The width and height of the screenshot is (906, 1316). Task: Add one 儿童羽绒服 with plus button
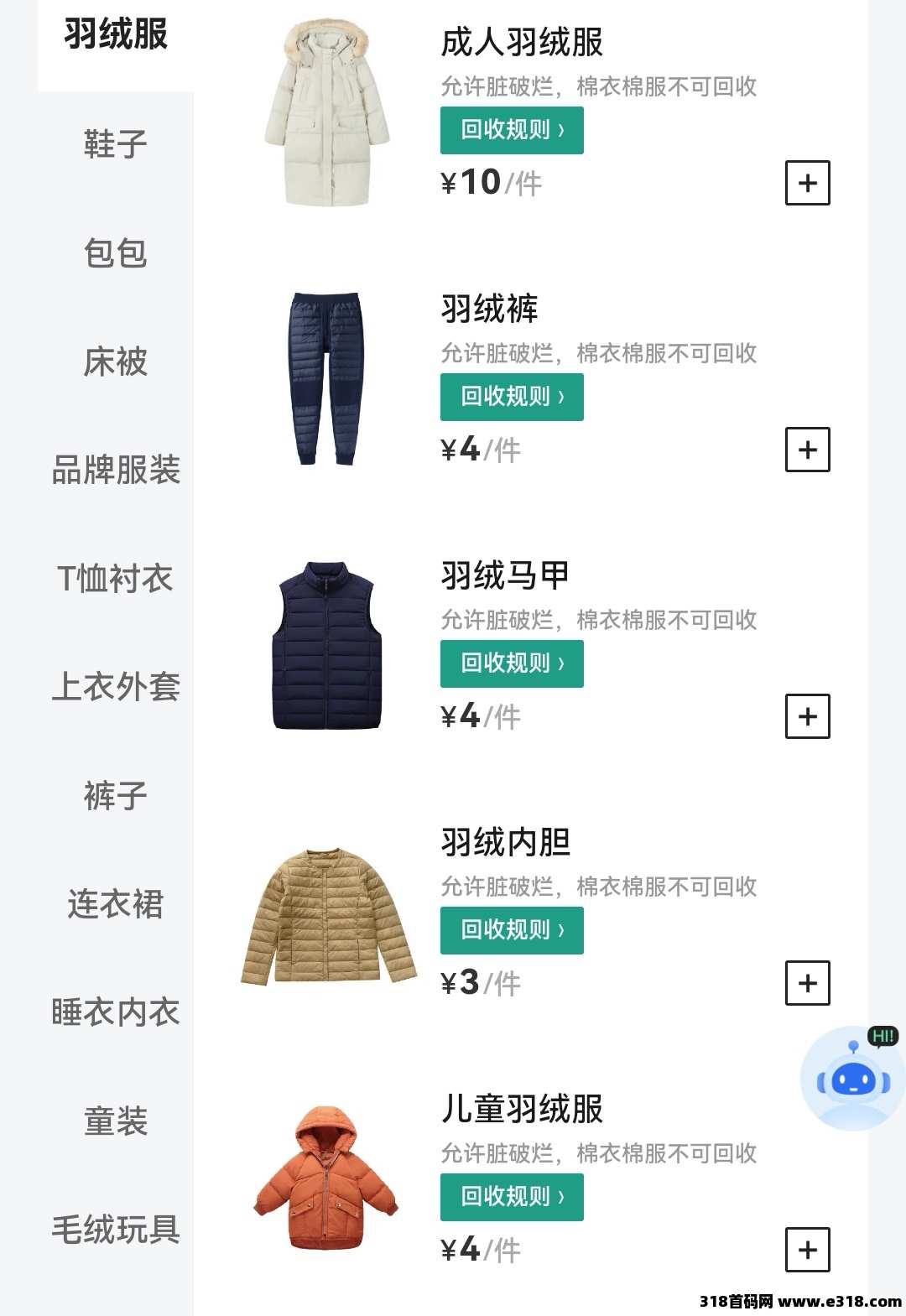click(807, 1250)
